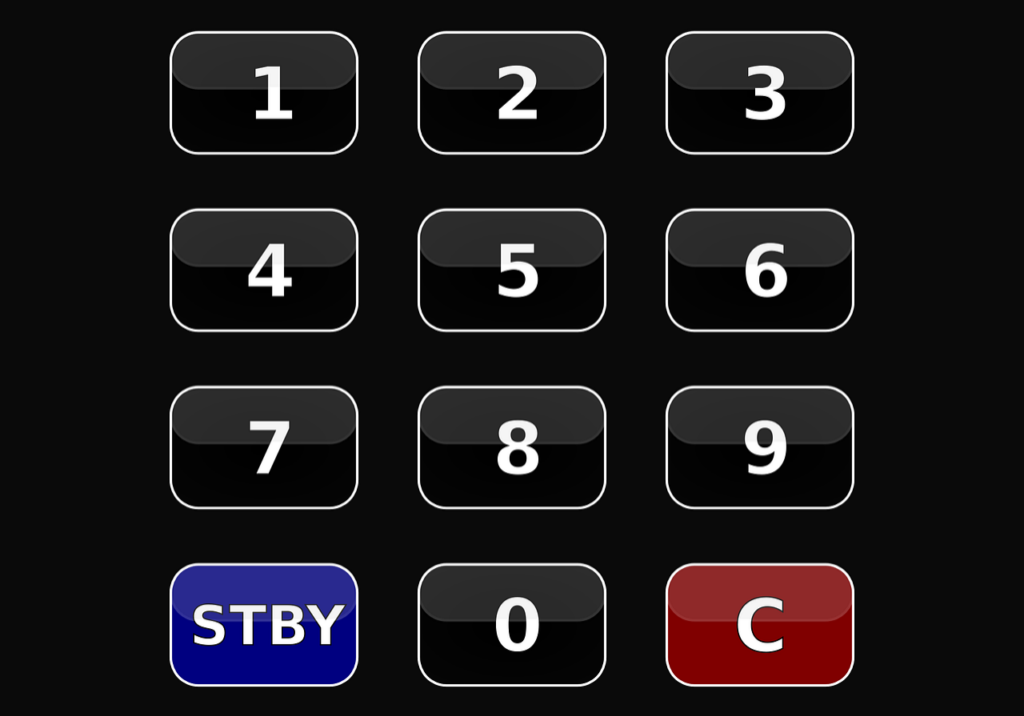The image size is (1024, 716).
Task: Select the 8 key
Action: coord(512,447)
